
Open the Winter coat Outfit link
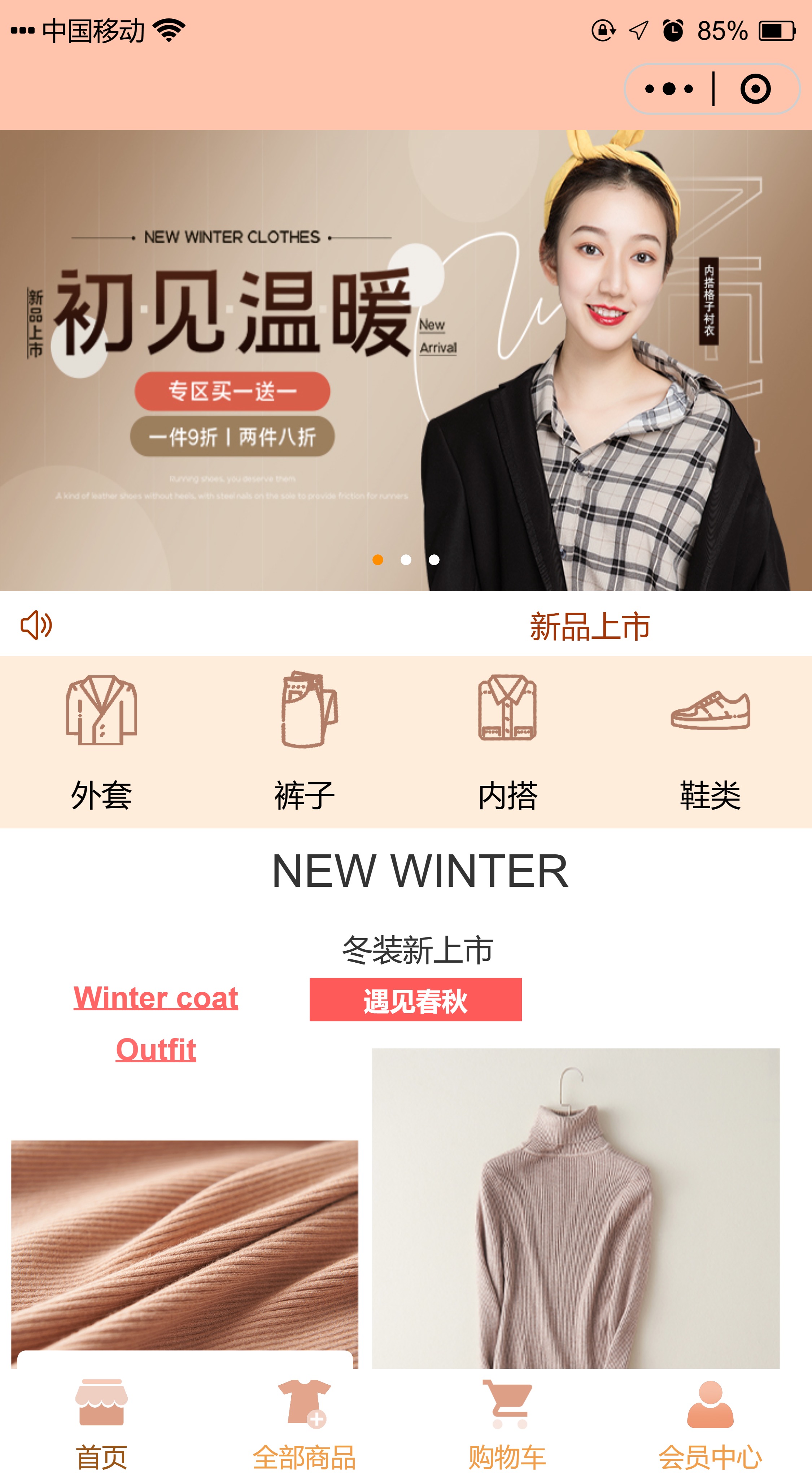[156, 1023]
